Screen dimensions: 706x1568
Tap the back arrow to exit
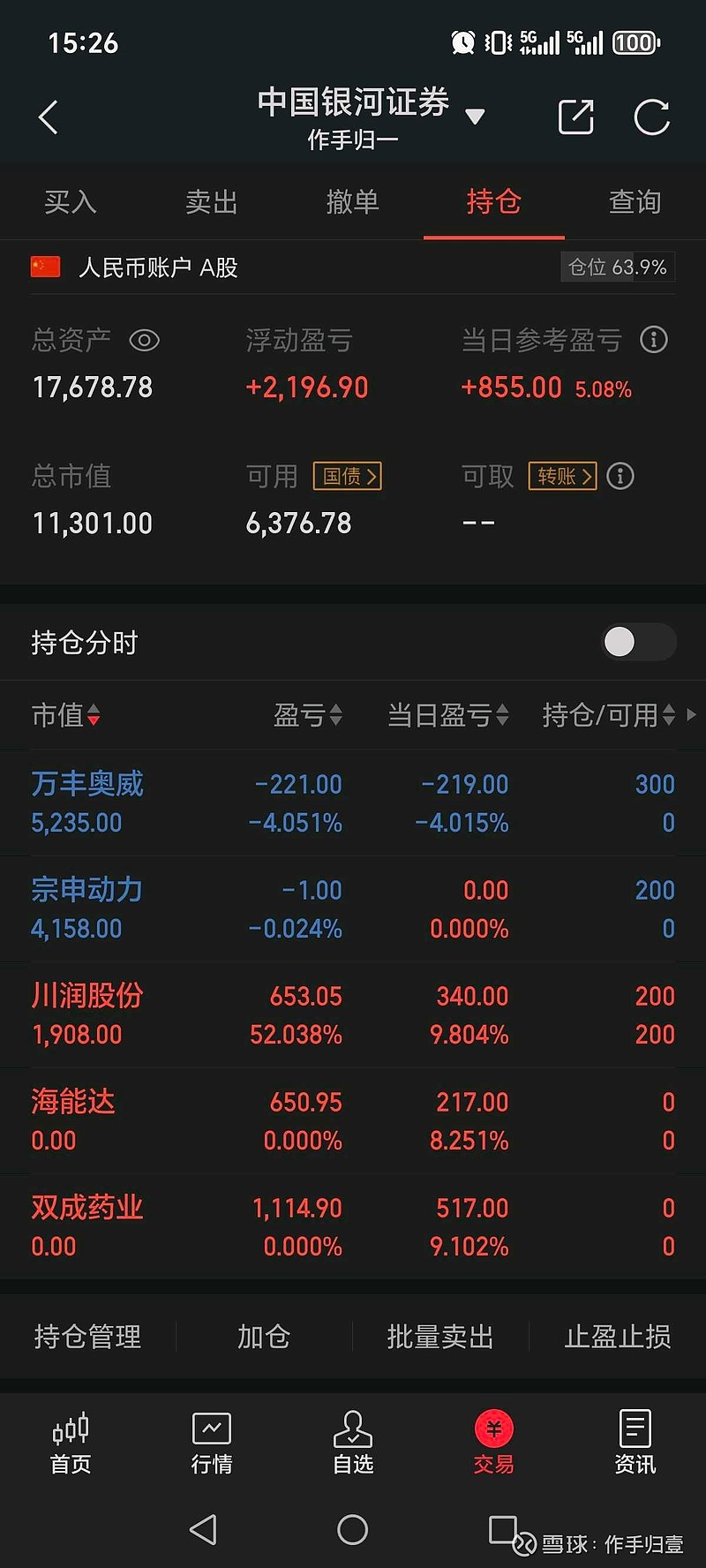(49, 116)
